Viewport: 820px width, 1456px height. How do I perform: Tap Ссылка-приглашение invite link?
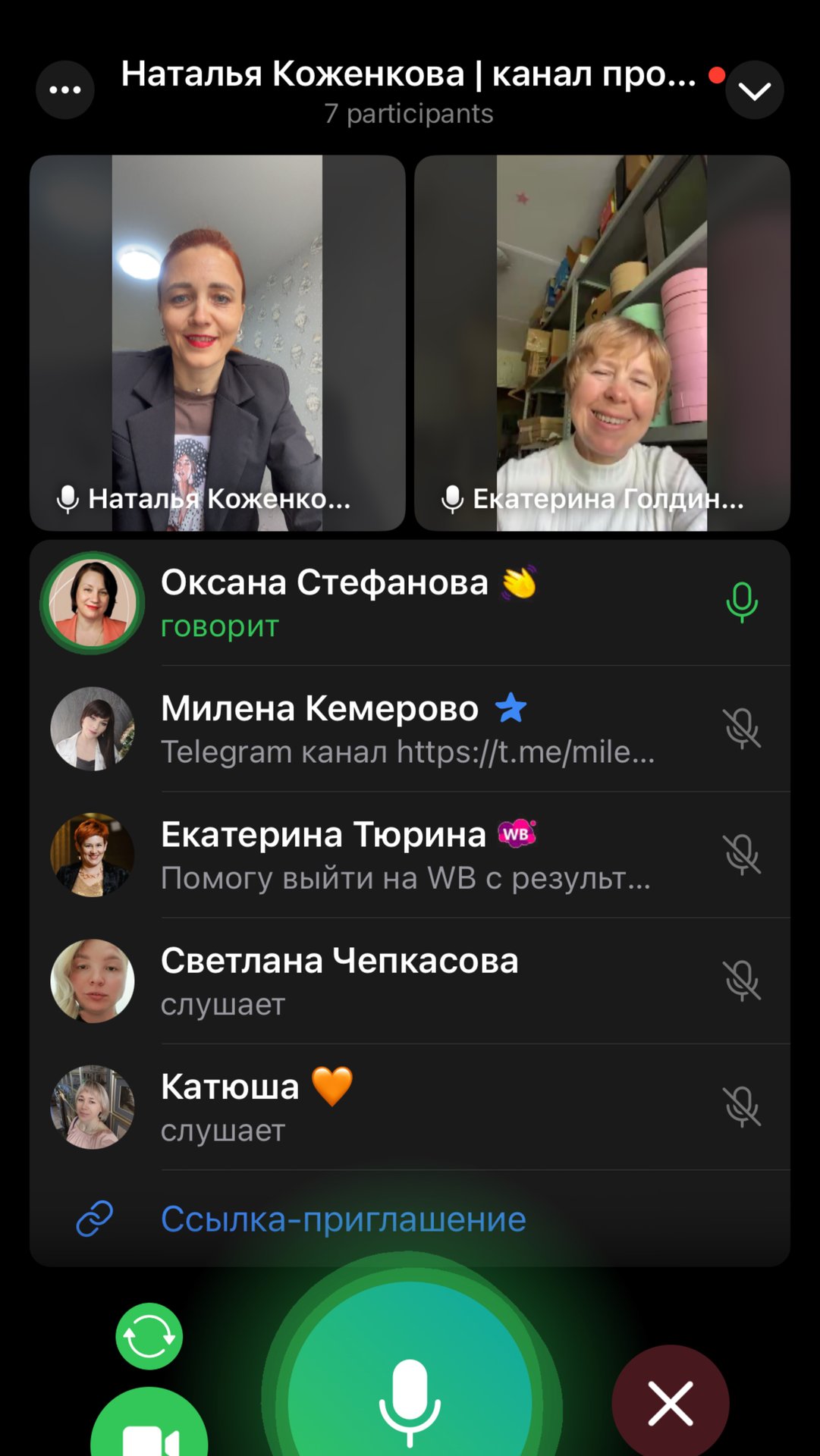[343, 1219]
